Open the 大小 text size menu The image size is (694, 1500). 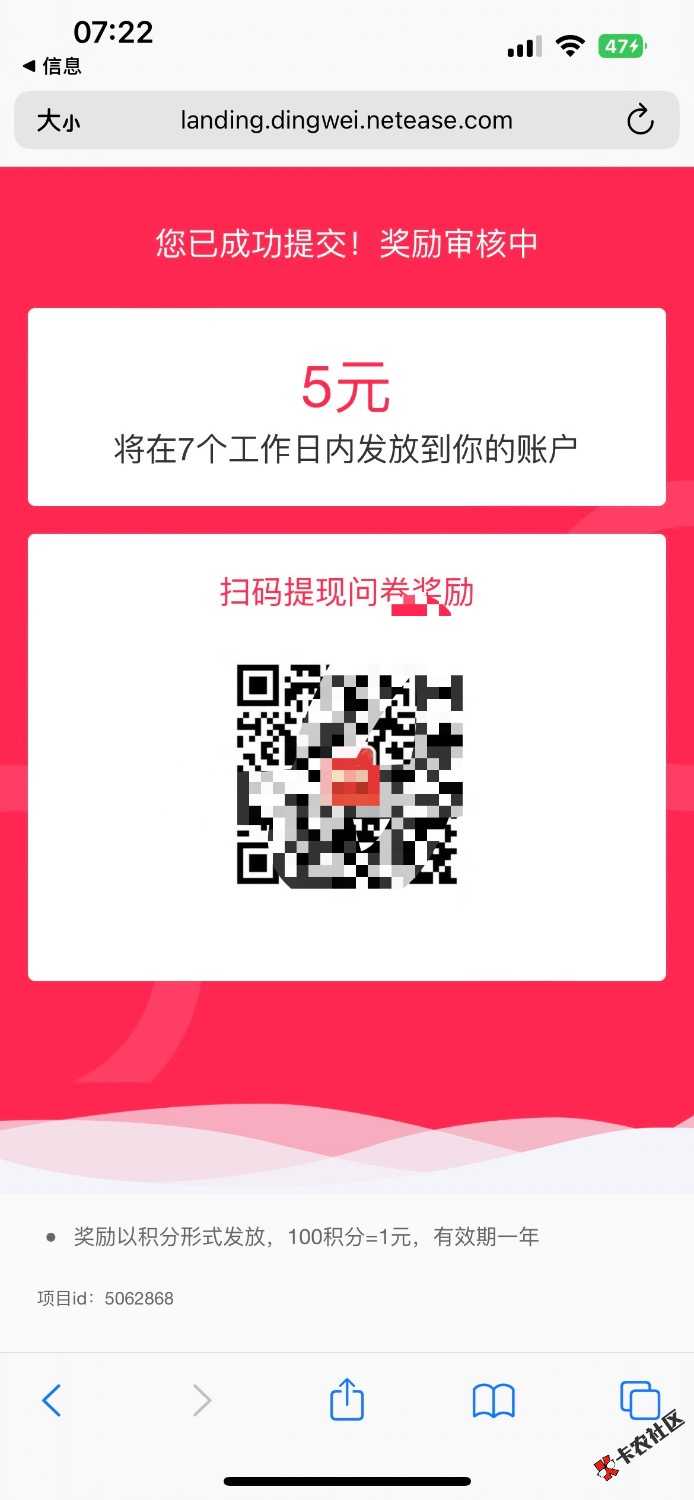pyautogui.click(x=58, y=121)
